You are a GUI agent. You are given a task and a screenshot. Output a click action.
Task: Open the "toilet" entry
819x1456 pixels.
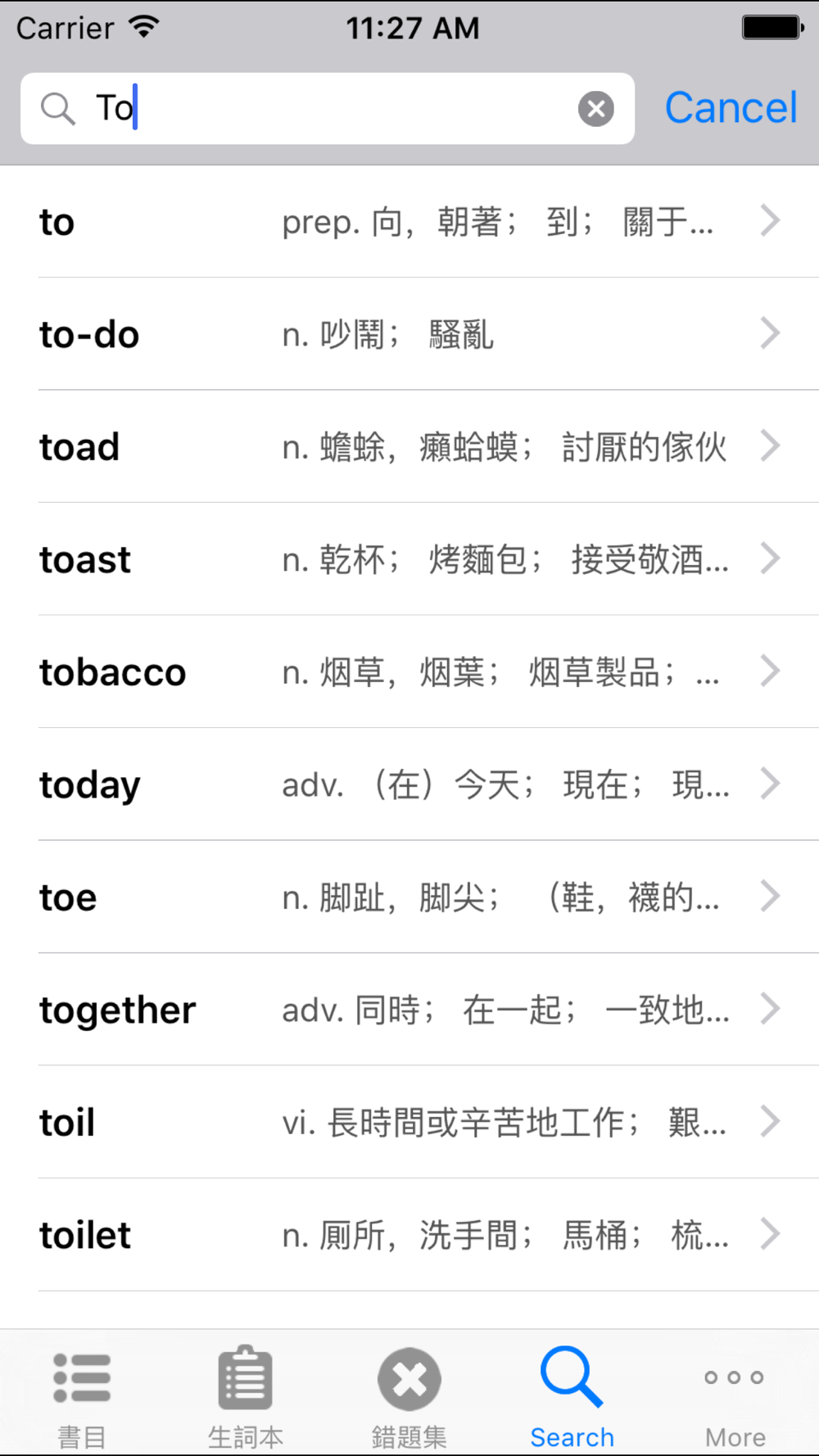pos(409,1235)
